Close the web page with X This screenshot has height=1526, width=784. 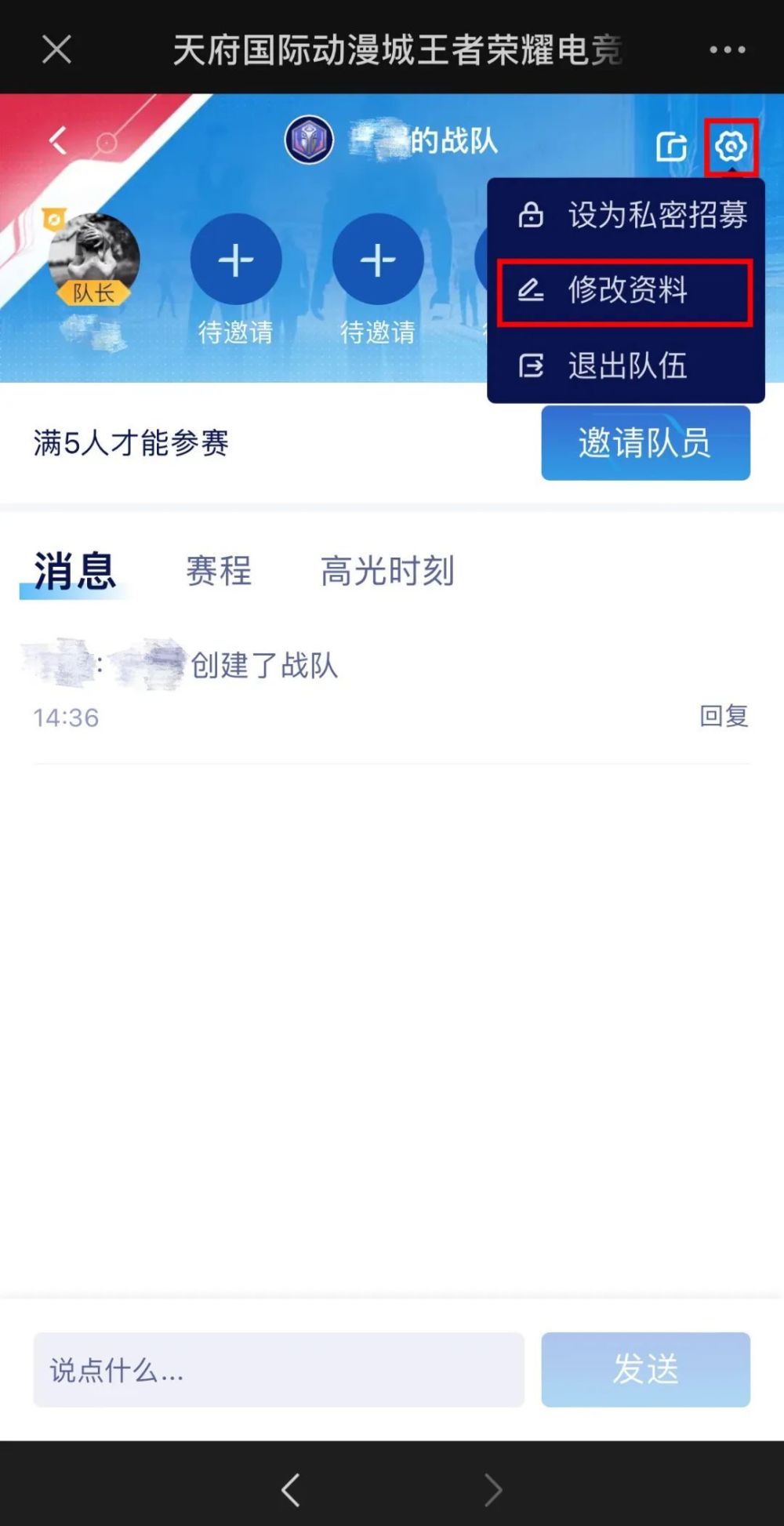coord(56,49)
